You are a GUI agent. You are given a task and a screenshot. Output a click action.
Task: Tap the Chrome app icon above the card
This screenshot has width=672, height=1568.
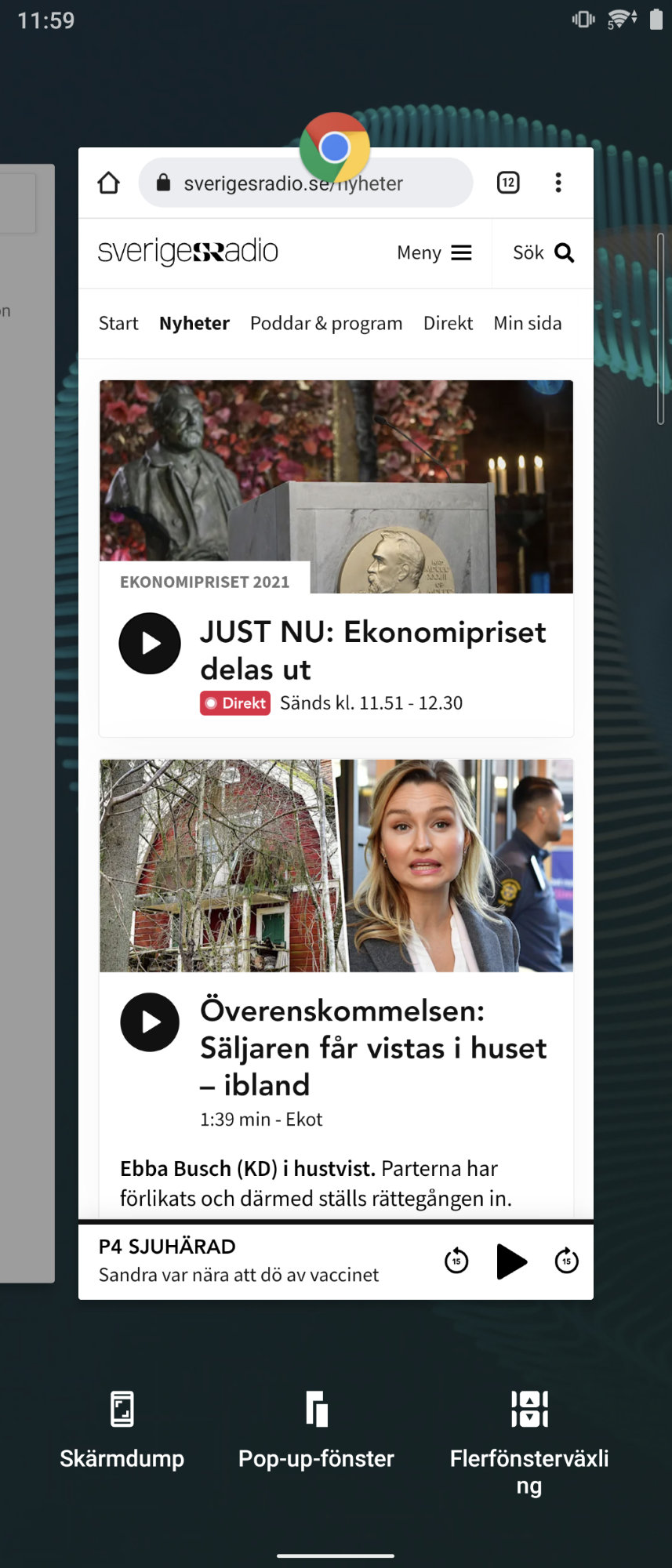click(335, 147)
